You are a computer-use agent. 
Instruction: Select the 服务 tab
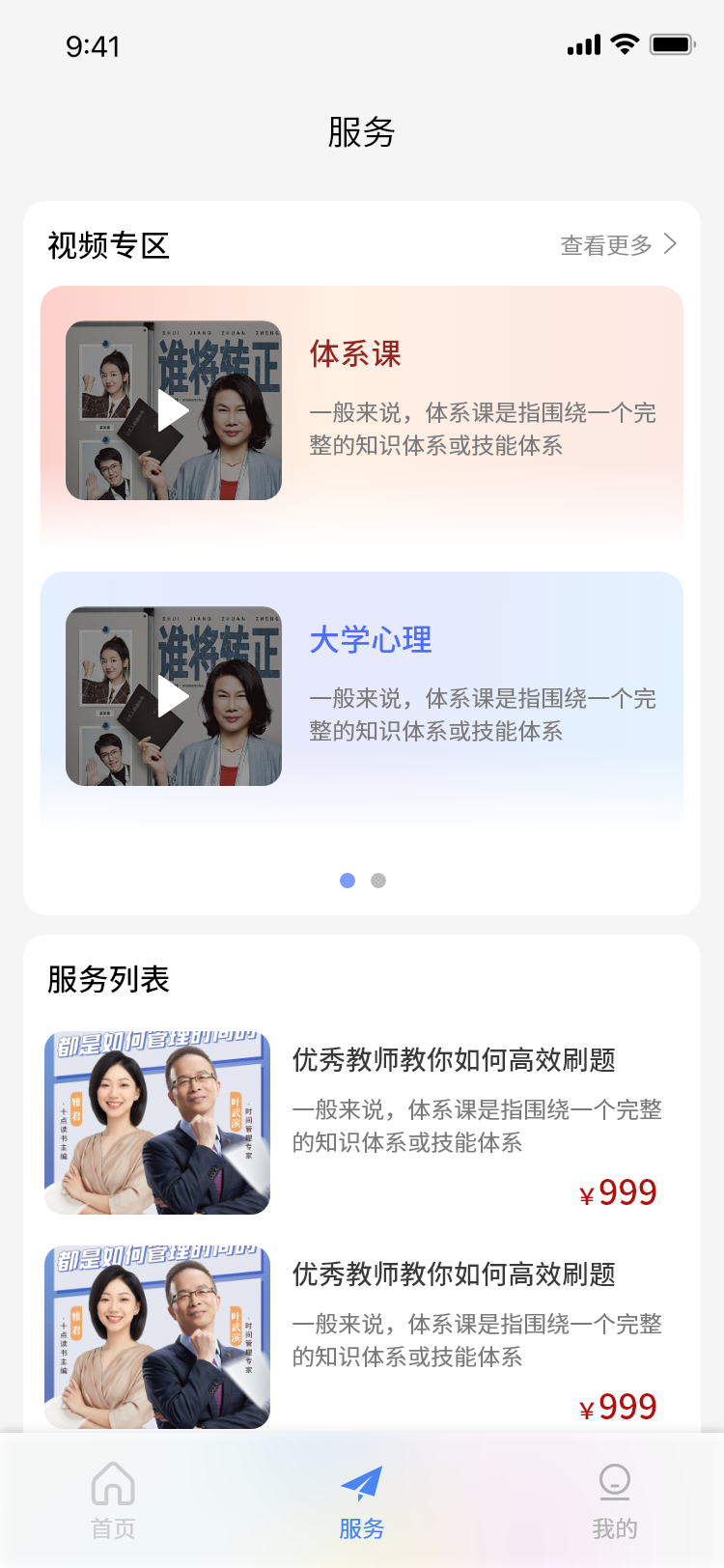pos(362,1499)
